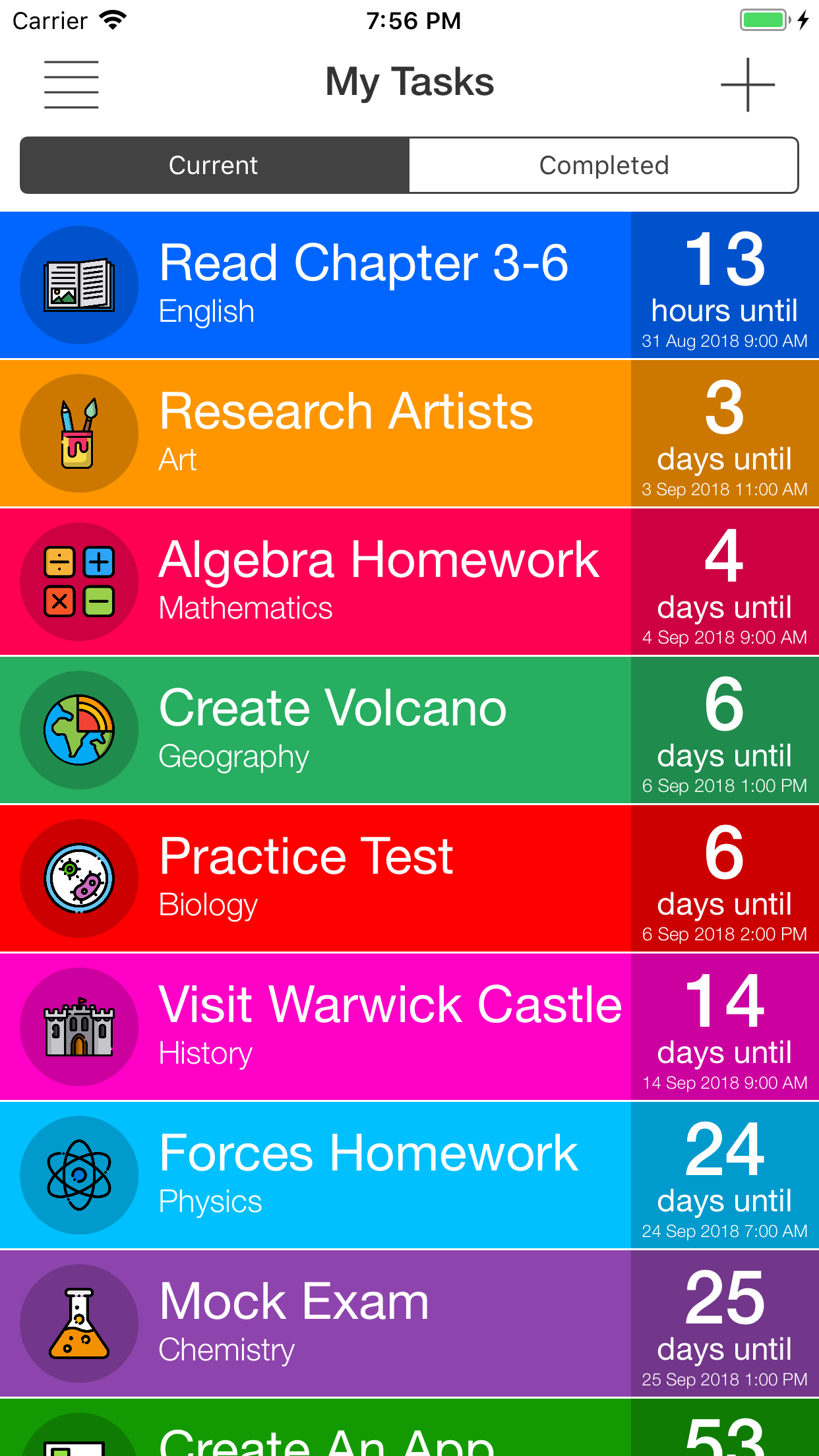Add a new task
The image size is (819, 1456).
point(746,84)
